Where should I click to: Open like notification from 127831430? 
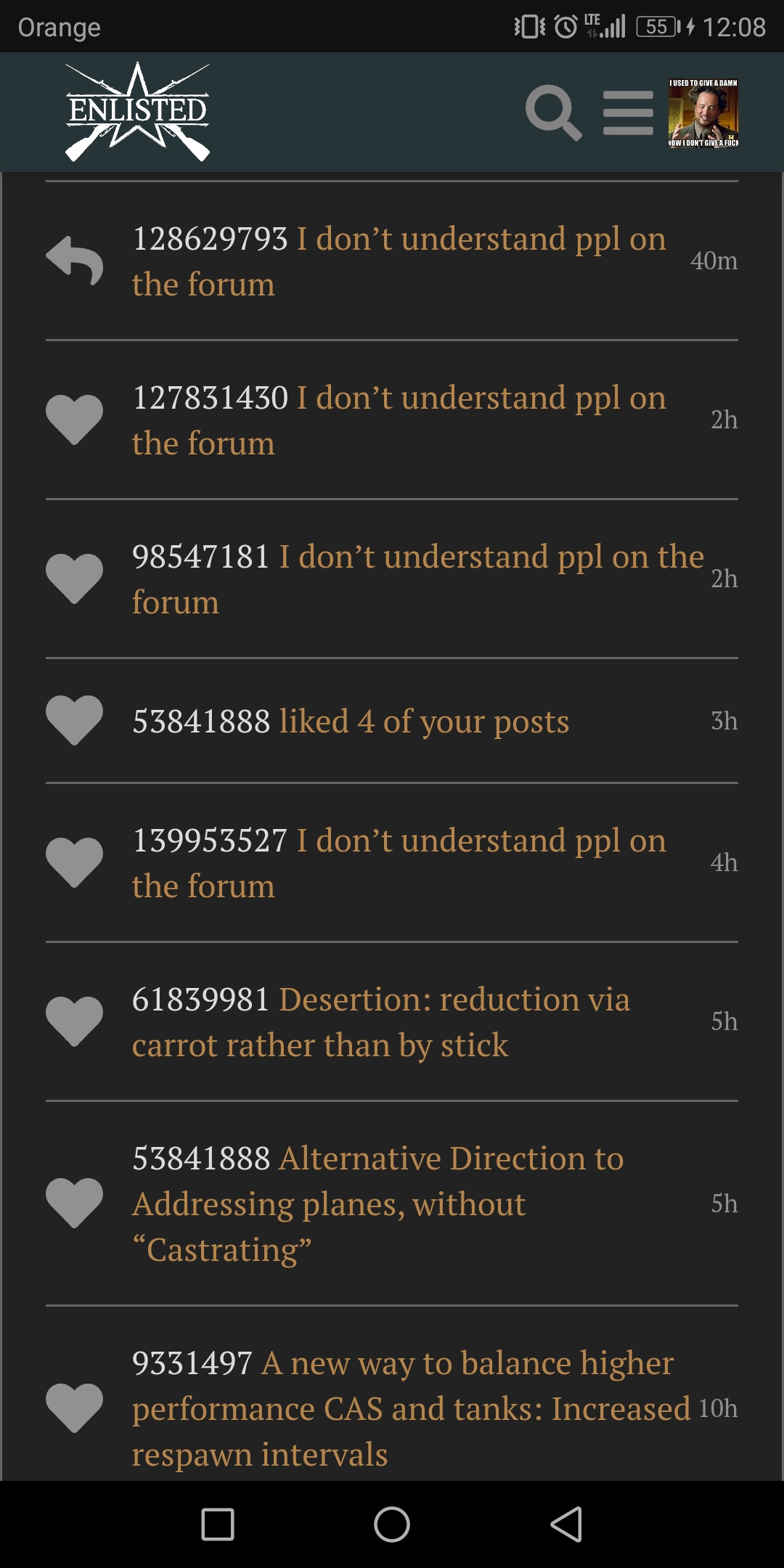coord(392,420)
